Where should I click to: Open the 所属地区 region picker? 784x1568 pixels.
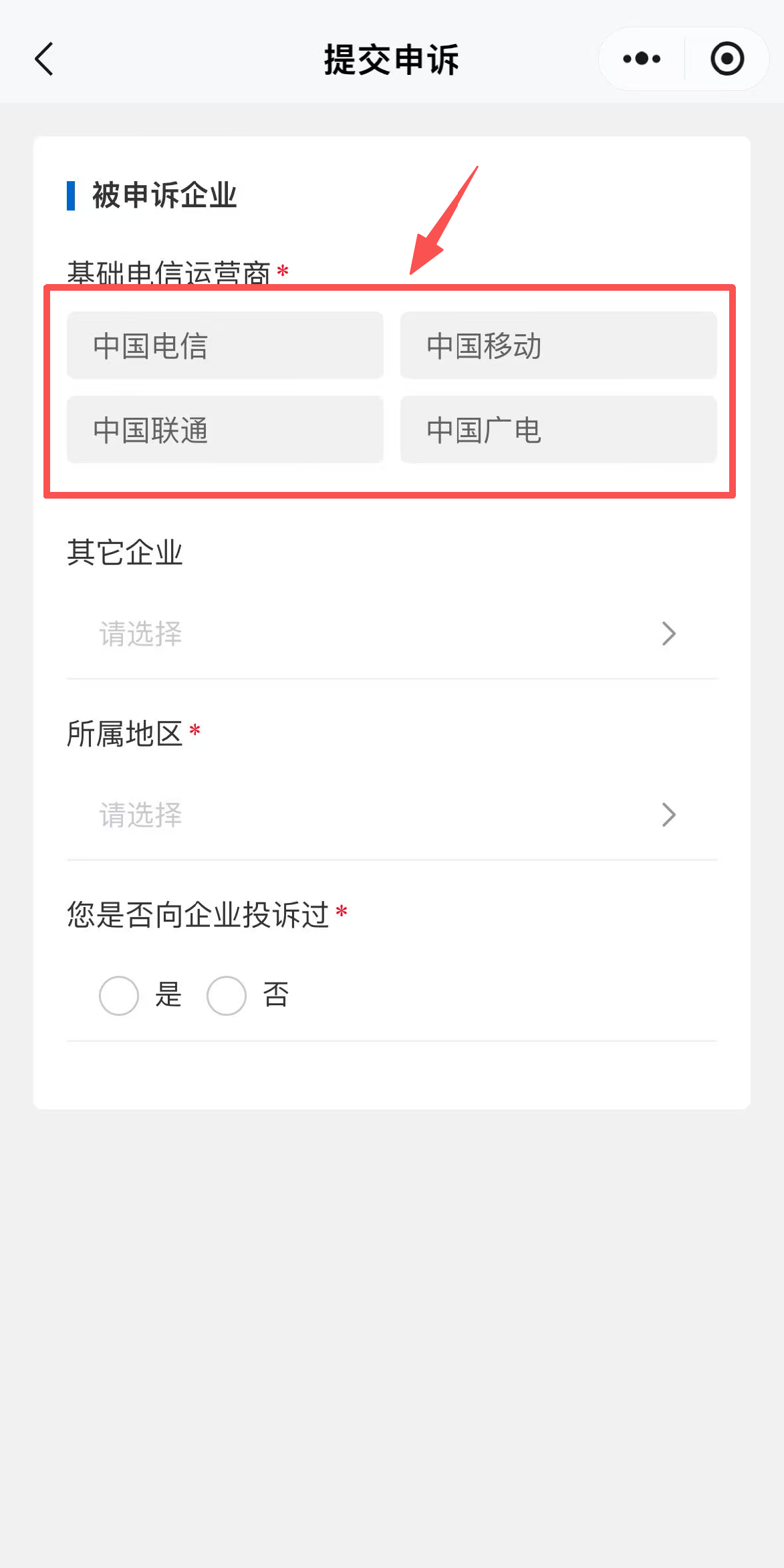391,815
